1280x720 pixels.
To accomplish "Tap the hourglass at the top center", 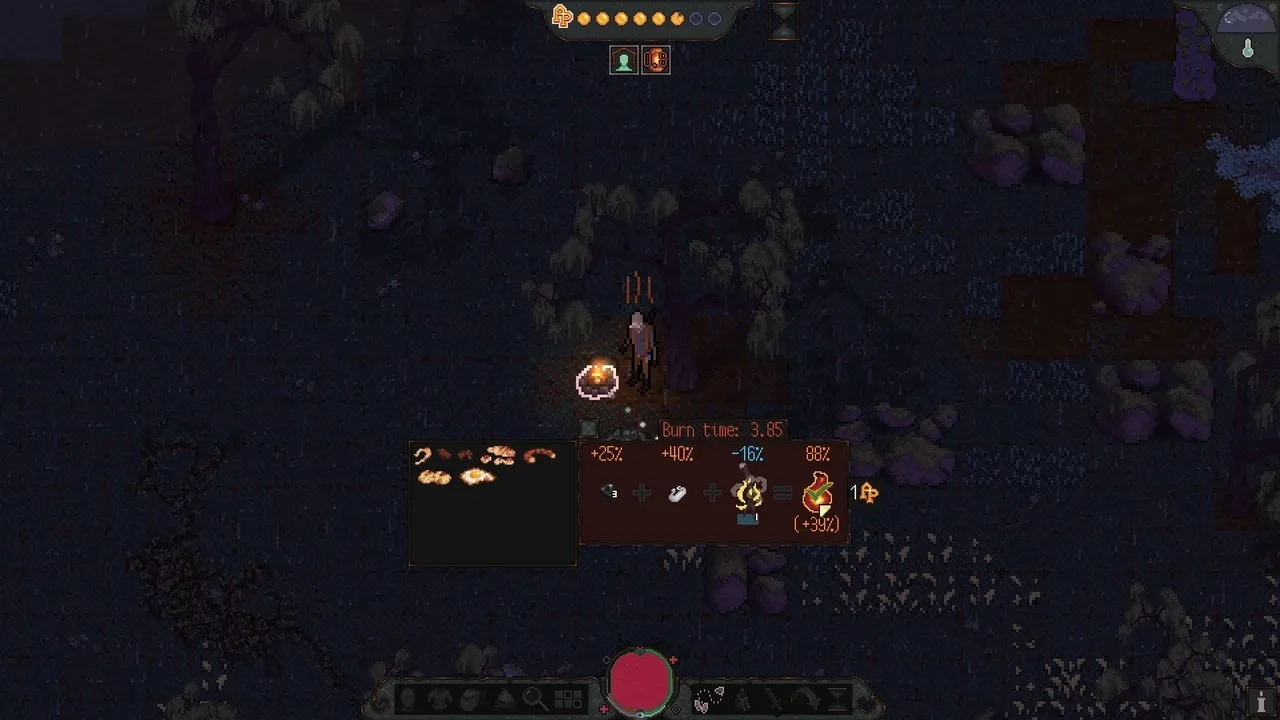I will [x=783, y=20].
